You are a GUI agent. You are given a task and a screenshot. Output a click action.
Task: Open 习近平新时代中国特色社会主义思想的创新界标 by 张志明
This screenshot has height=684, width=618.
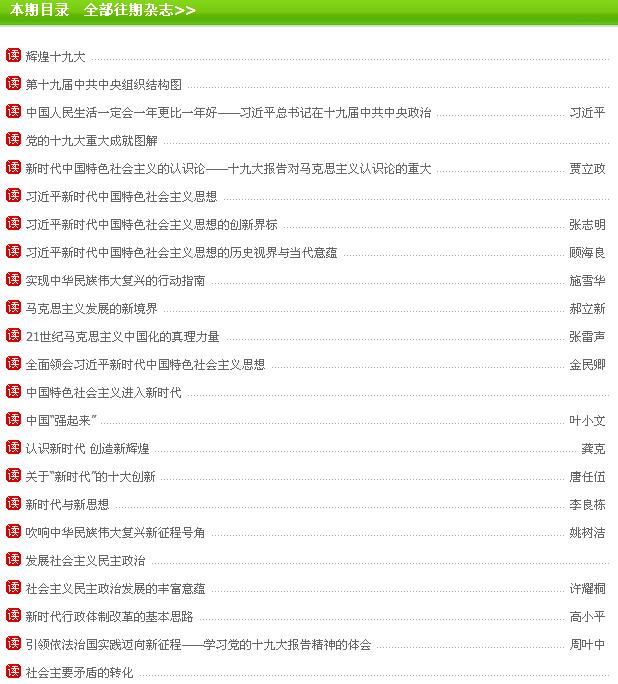click(151, 225)
